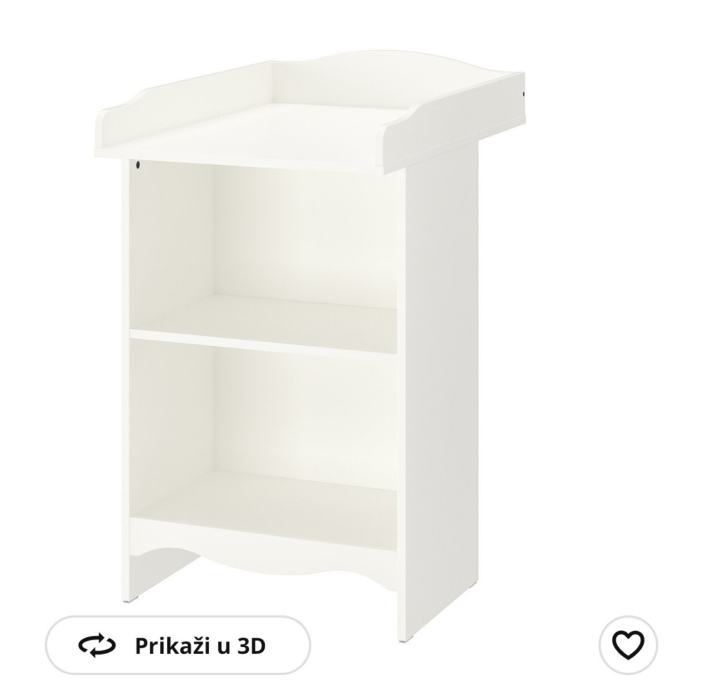
Task: Tap the Prikaži u 3D button
Action: point(178,645)
